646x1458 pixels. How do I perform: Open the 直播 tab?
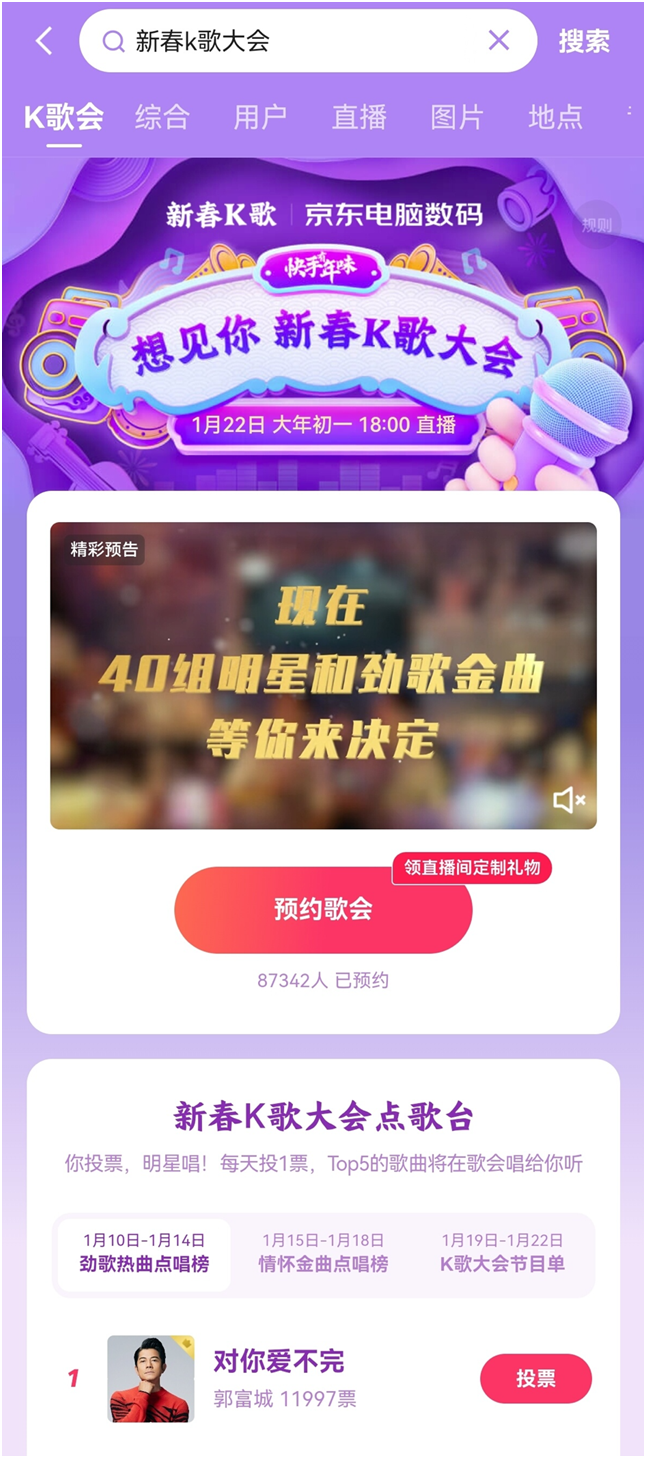pos(359,117)
